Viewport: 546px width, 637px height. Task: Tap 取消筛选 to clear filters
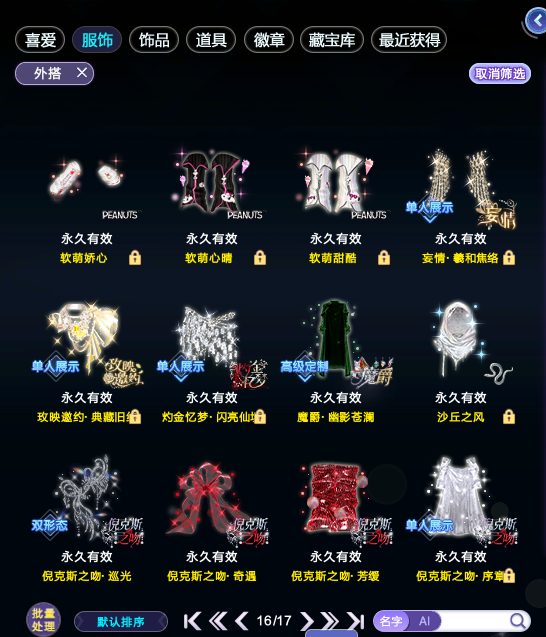[500, 74]
